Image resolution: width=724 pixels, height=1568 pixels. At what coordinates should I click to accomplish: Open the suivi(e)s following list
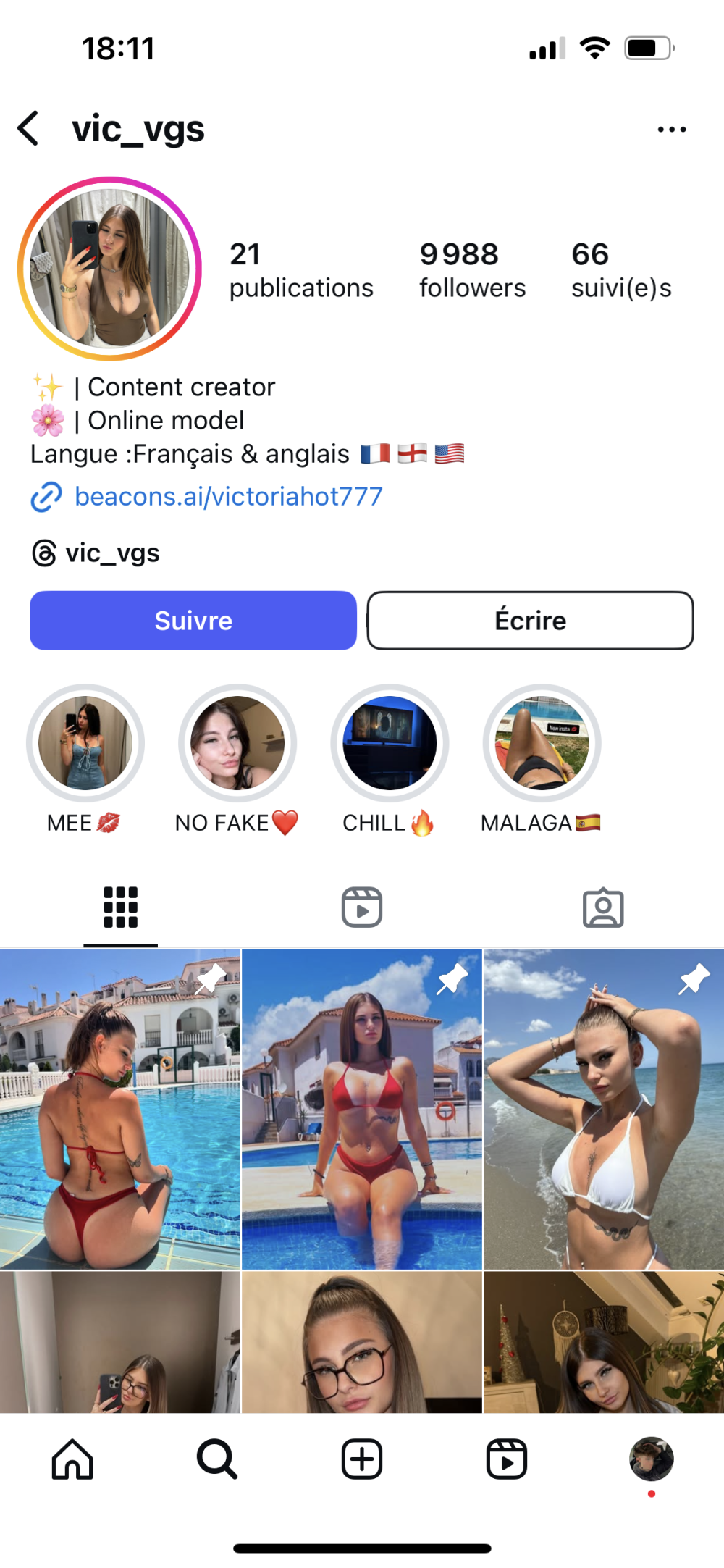(620, 270)
